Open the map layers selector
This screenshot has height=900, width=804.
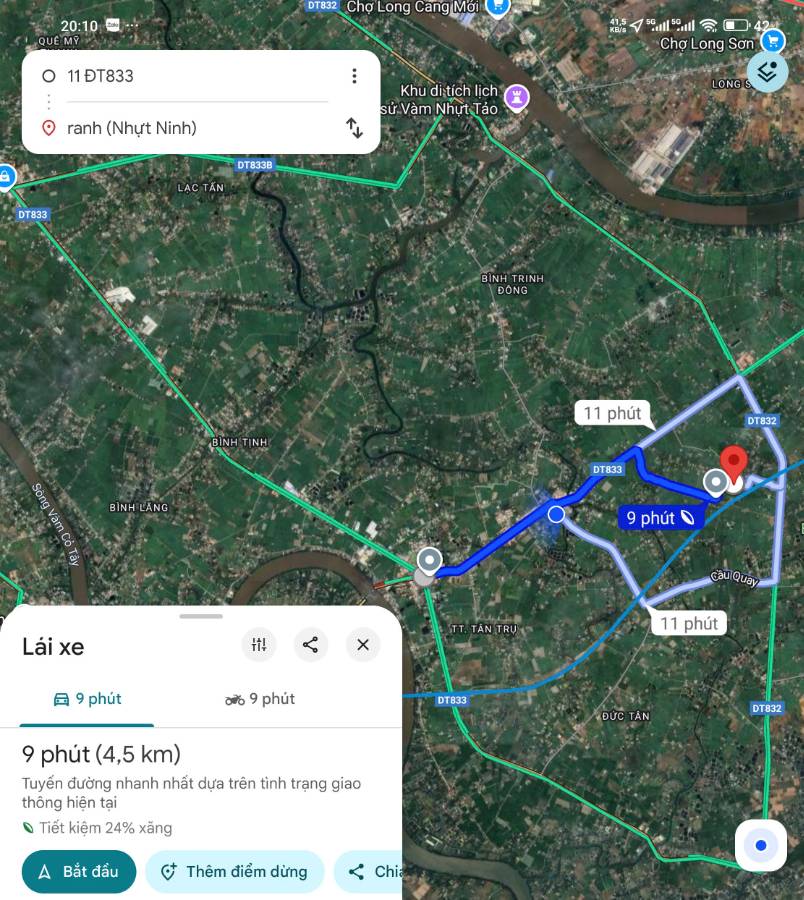[767, 72]
